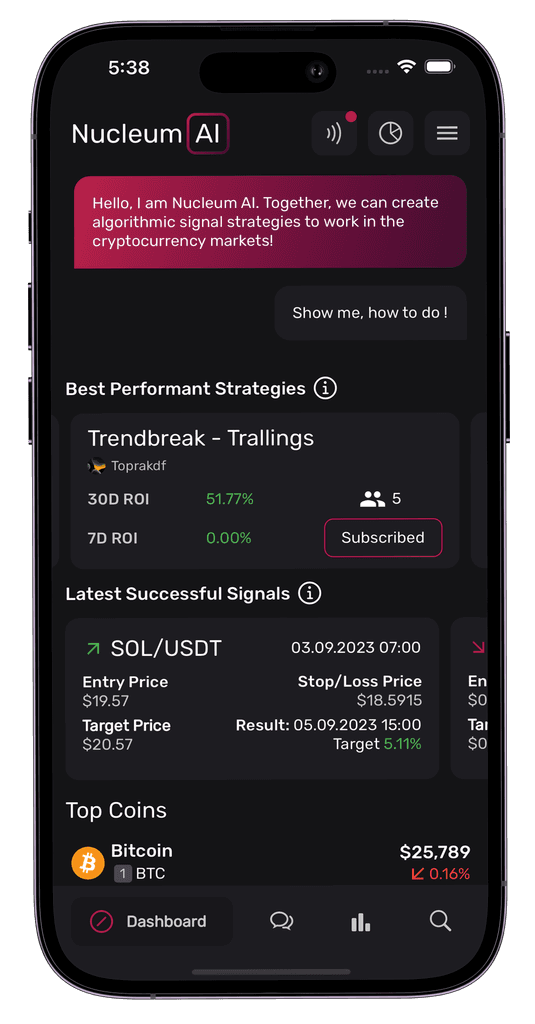Screen dimensions: 535x1024
Task: Open the signals notification icon
Action: pos(334,133)
